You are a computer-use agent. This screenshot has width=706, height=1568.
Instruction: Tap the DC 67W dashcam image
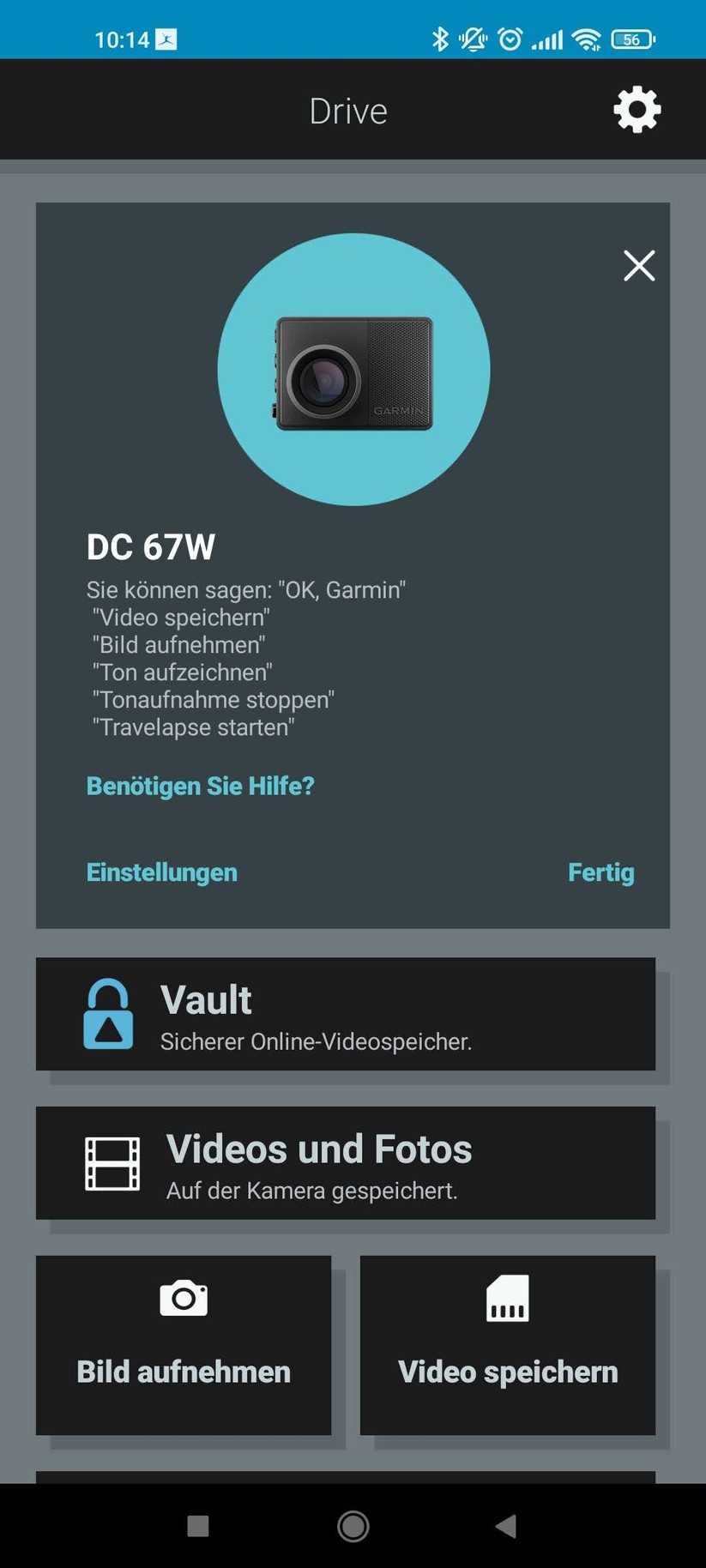(x=352, y=371)
